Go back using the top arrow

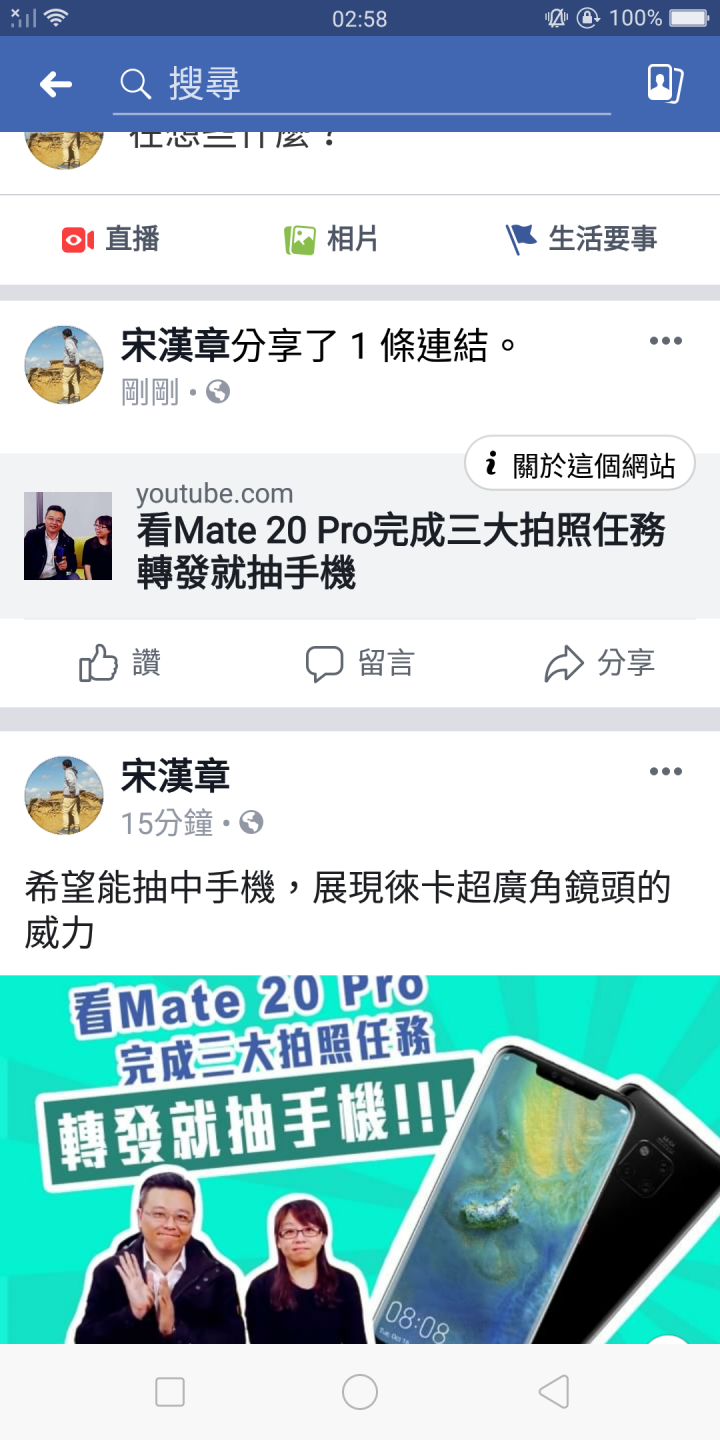tap(56, 85)
